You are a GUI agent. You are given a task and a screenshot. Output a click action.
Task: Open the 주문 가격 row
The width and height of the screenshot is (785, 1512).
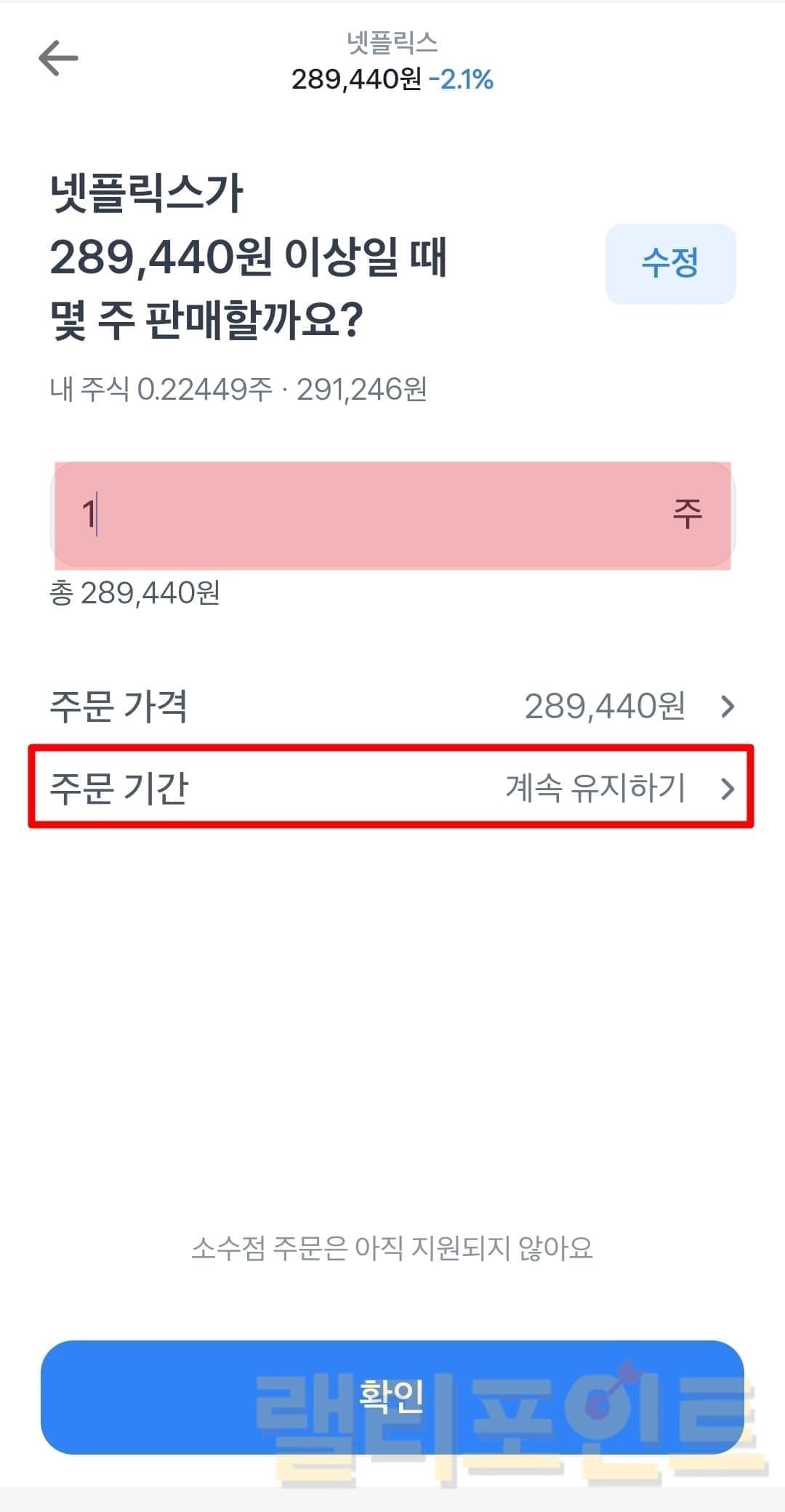tap(392, 707)
